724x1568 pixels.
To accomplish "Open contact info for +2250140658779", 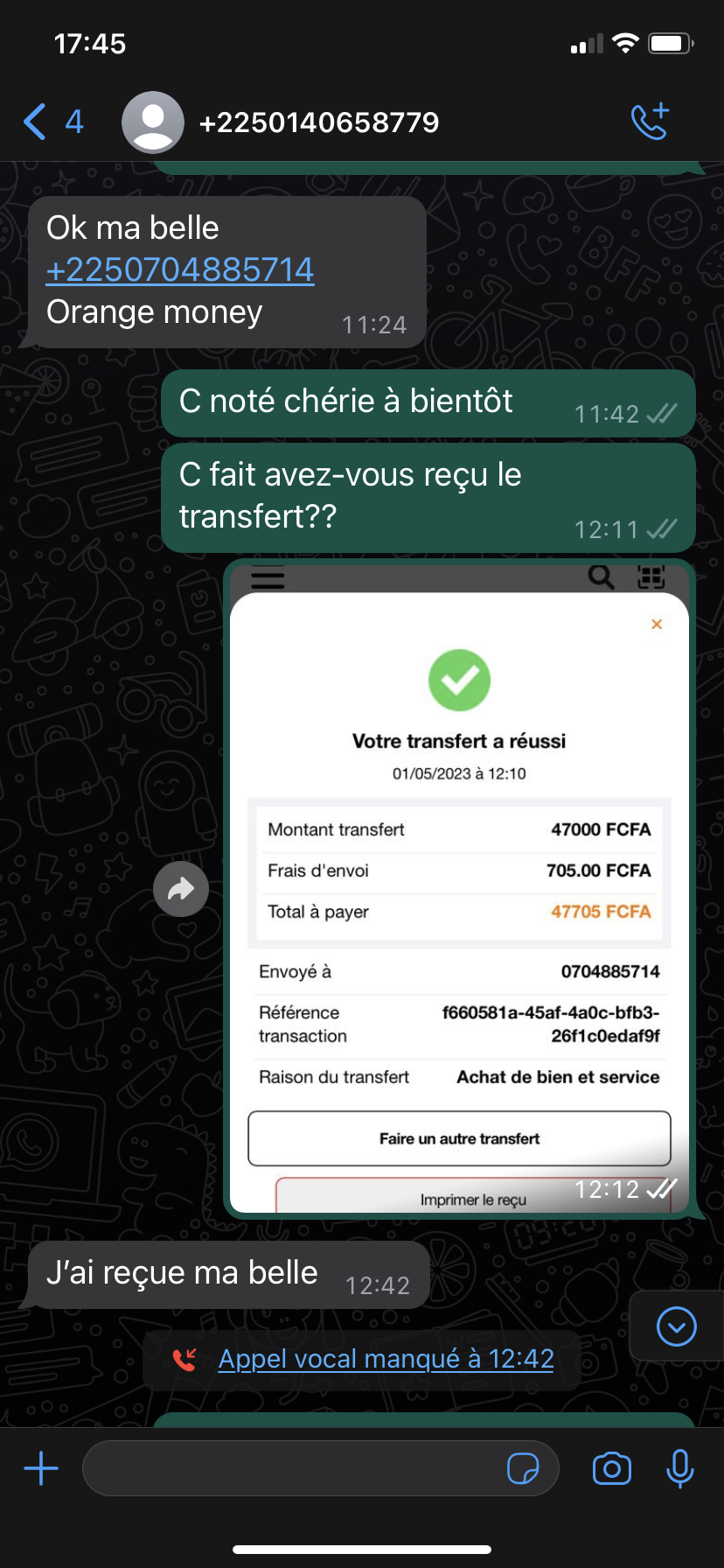I will (x=318, y=122).
